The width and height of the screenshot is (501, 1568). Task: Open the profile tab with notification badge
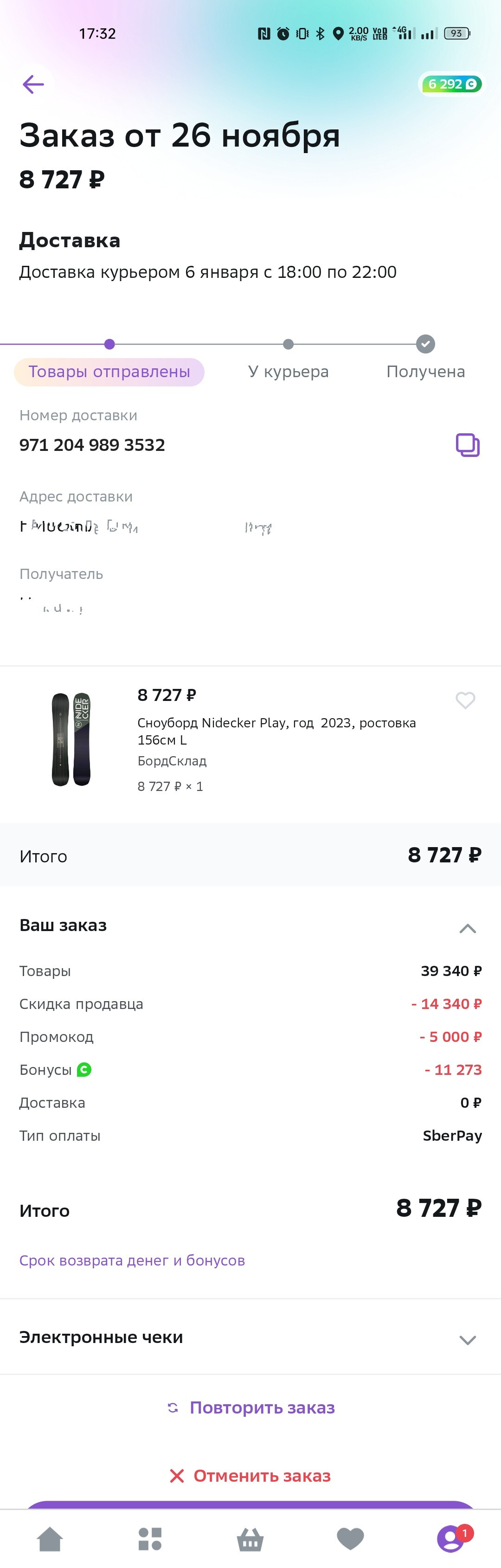point(450,1539)
